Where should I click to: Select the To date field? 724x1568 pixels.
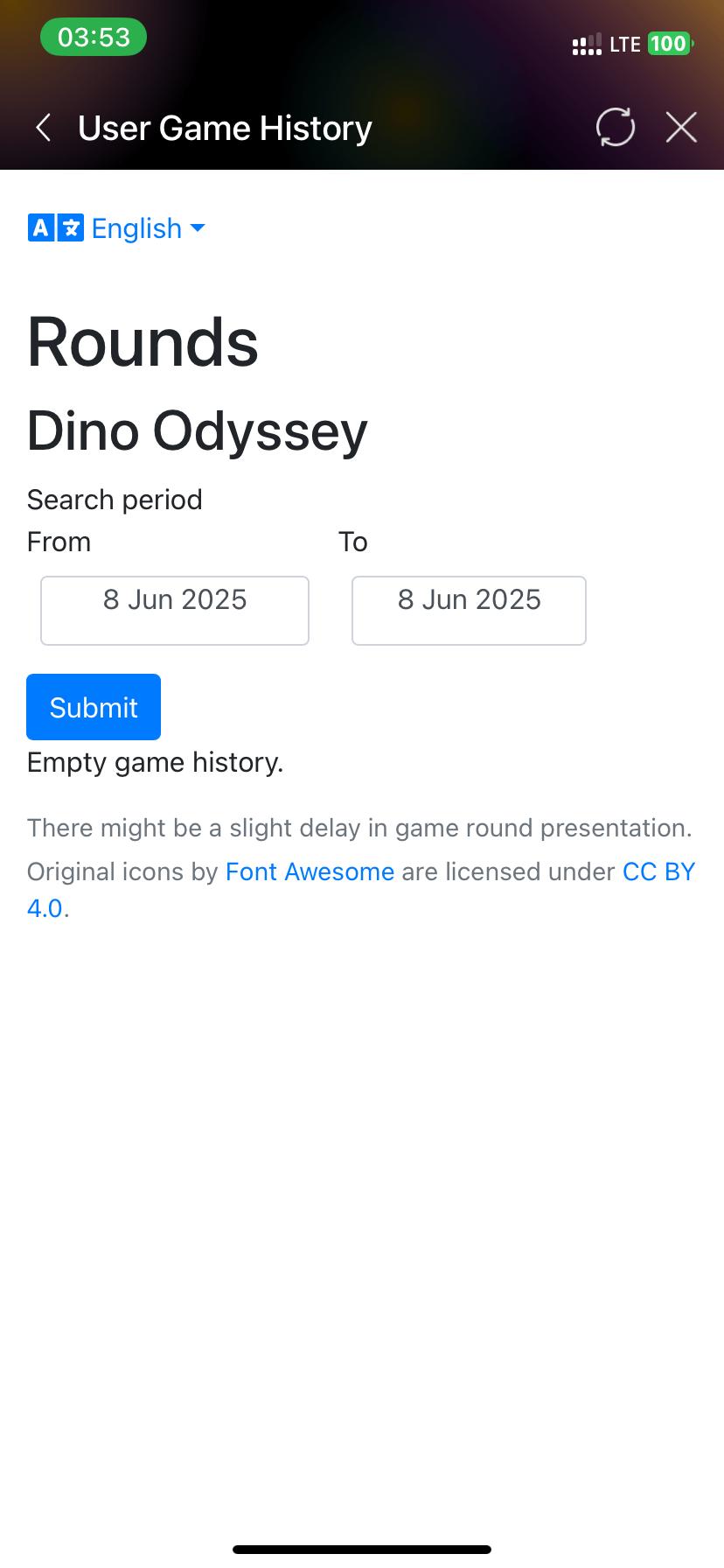469,610
